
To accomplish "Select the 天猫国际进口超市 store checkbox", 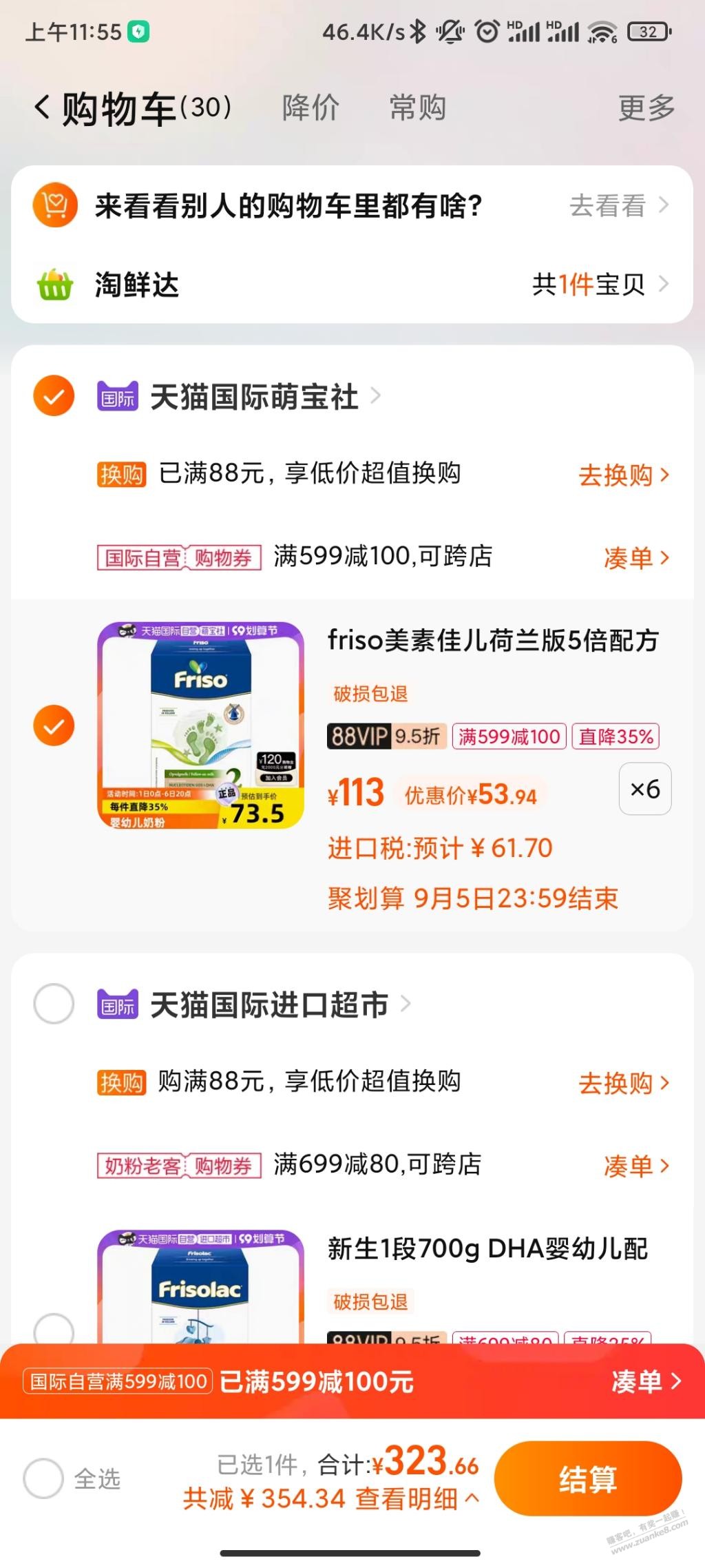I will coord(54,1004).
